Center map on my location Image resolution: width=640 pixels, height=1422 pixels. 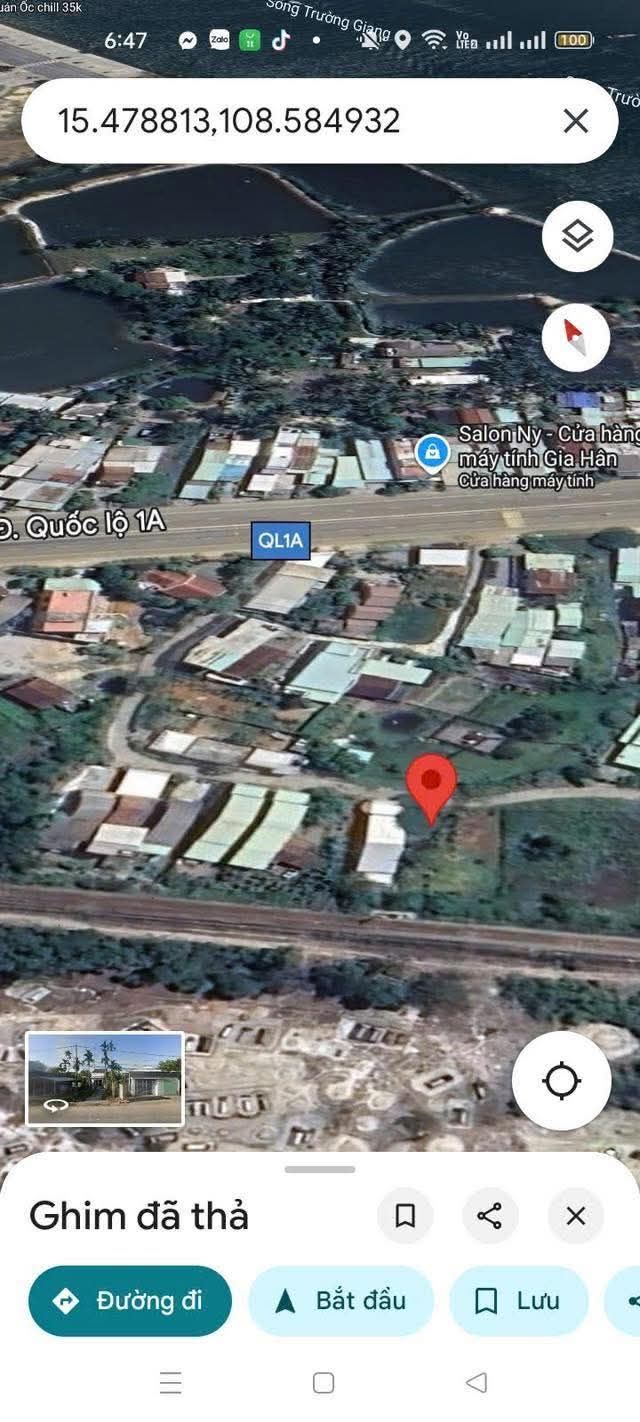(561, 1081)
